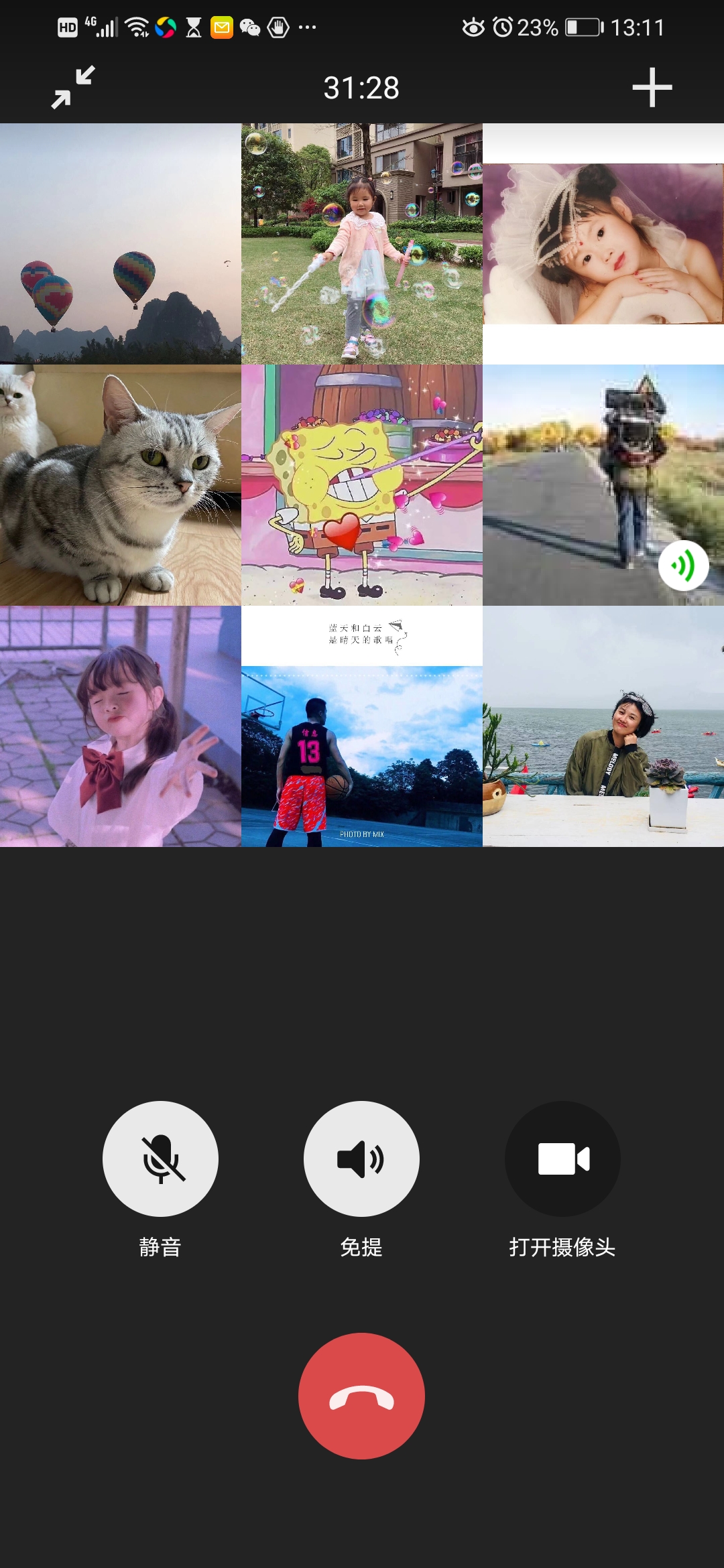This screenshot has width=724, height=1568.
Task: Toggle the speakerphone (免提)
Action: pyautogui.click(x=361, y=1159)
